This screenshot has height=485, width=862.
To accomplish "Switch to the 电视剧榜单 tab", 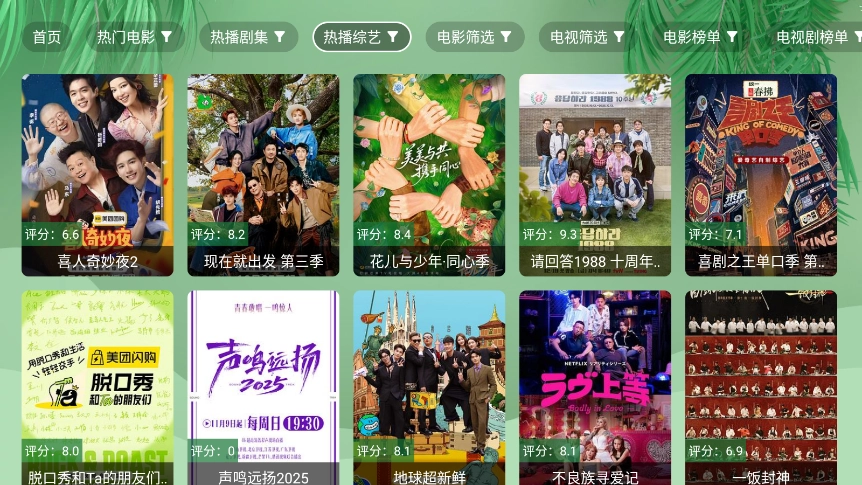I will click(x=818, y=37).
